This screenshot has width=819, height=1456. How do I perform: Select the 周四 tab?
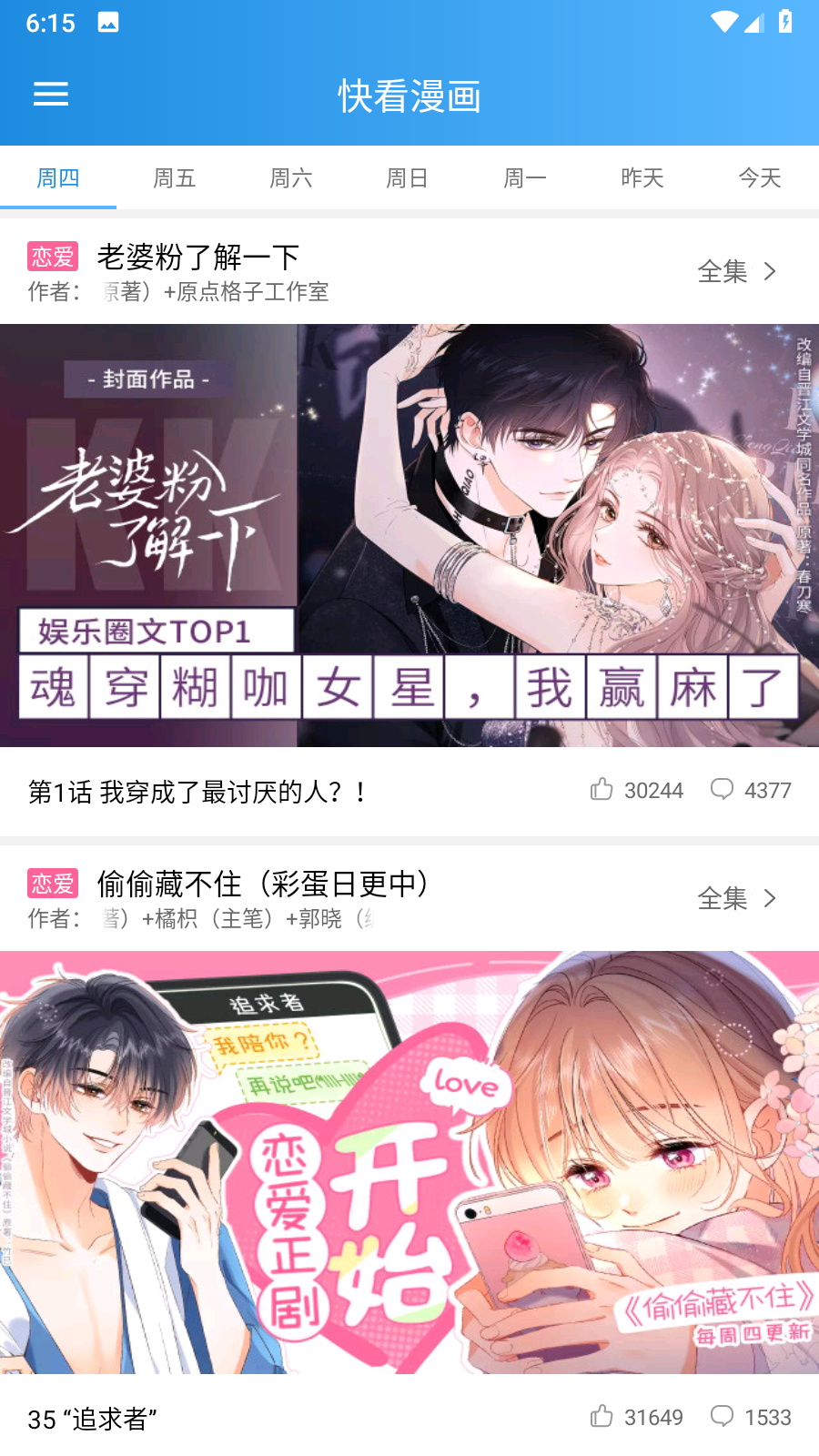(x=58, y=178)
